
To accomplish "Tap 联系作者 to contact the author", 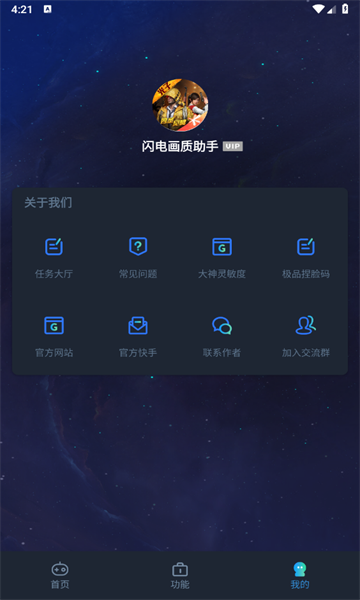I will [x=222, y=336].
